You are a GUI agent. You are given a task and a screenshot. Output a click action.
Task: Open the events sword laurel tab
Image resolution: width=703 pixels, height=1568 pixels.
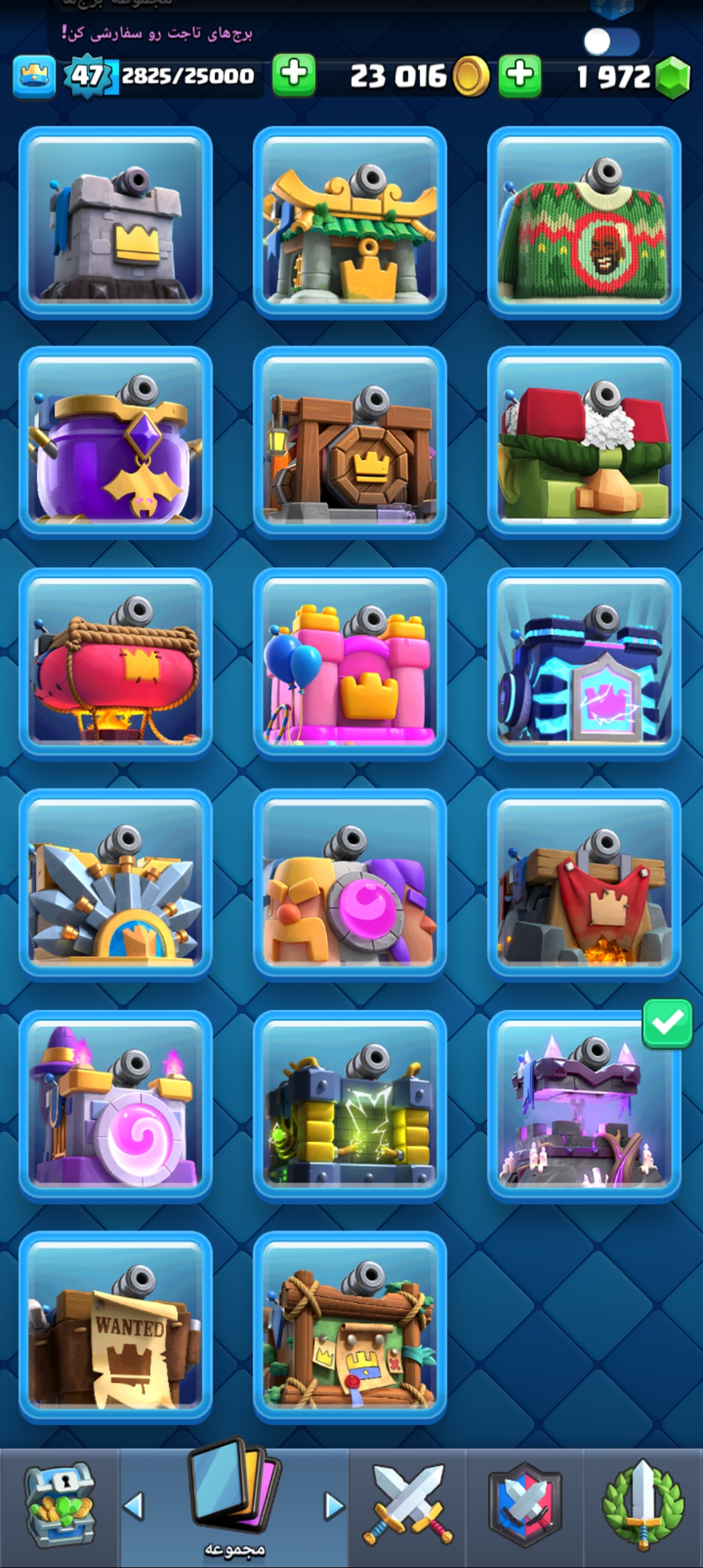[642, 1505]
